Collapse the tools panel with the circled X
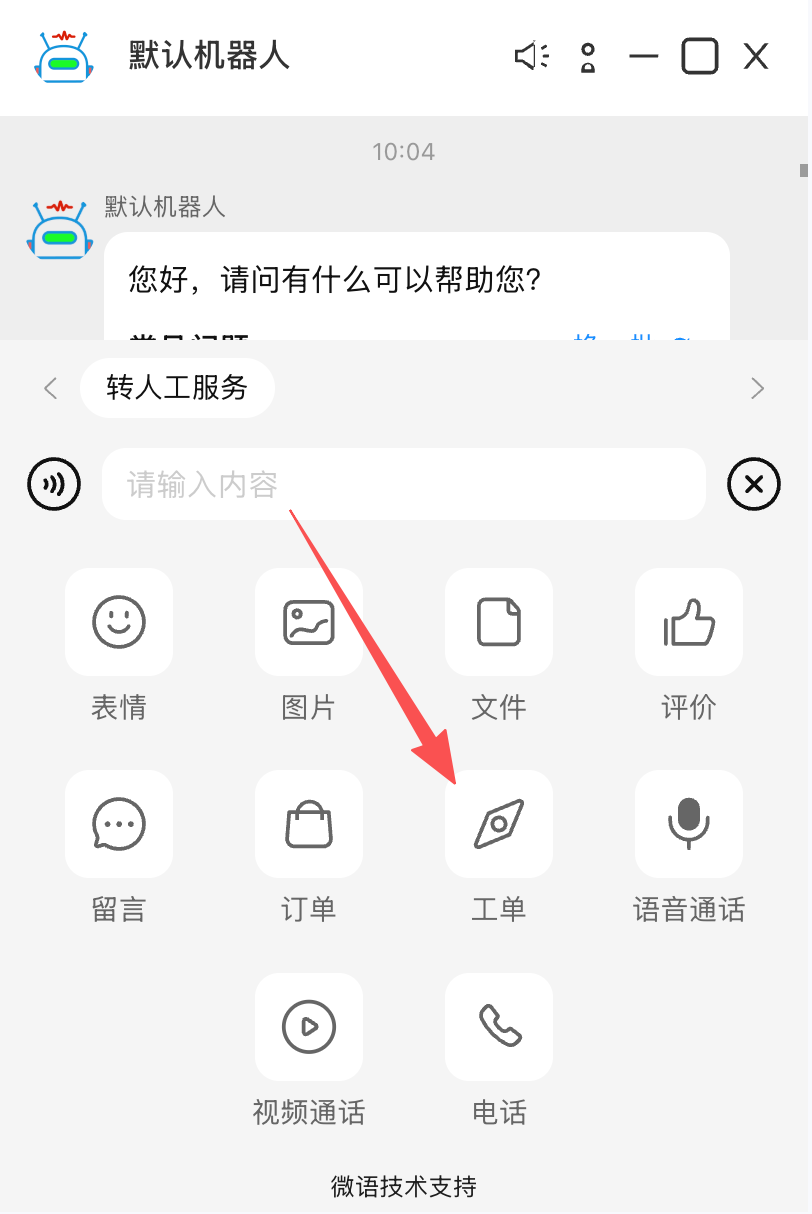This screenshot has height=1214, width=812. (753, 485)
